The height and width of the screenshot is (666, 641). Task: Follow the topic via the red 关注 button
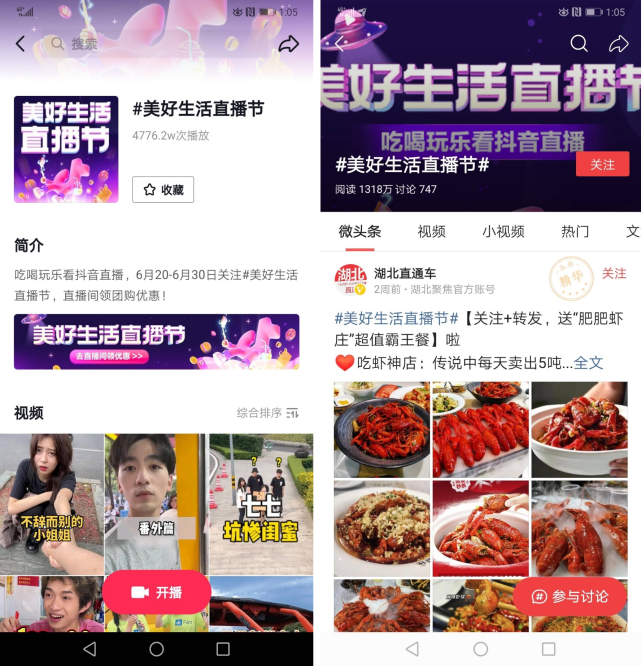point(602,165)
